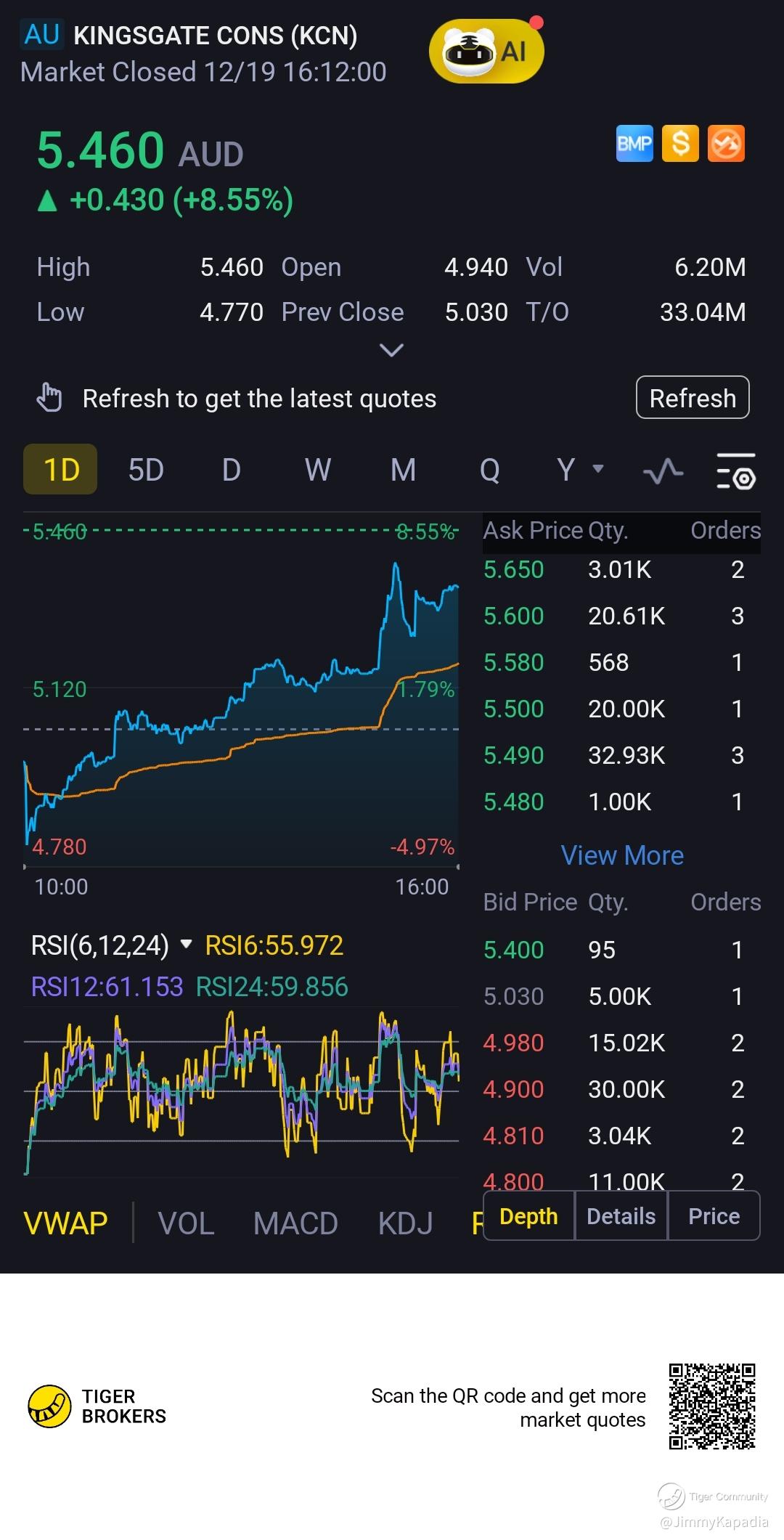Tap View More in the order book
This screenshot has height=1540, width=784.
coord(622,855)
